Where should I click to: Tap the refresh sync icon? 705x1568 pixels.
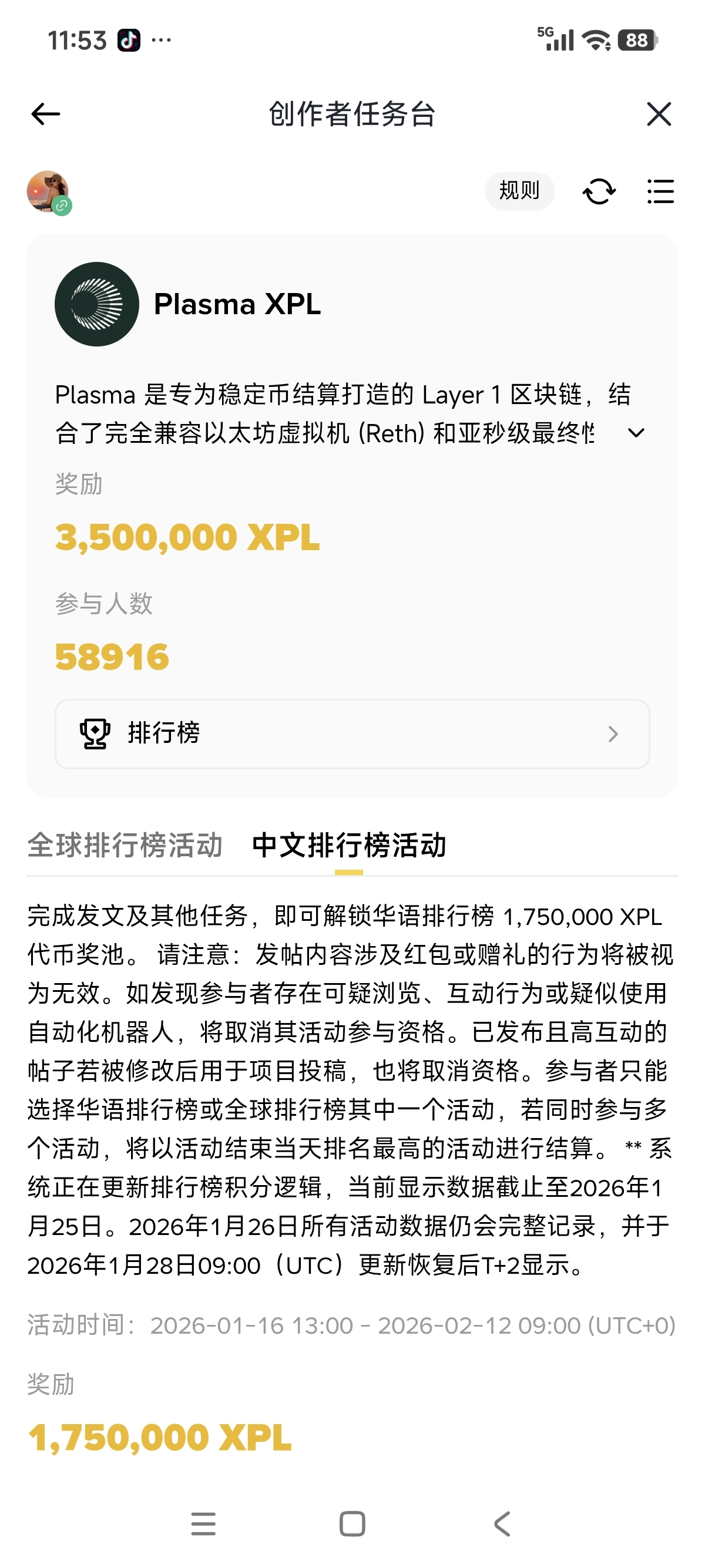click(x=599, y=191)
